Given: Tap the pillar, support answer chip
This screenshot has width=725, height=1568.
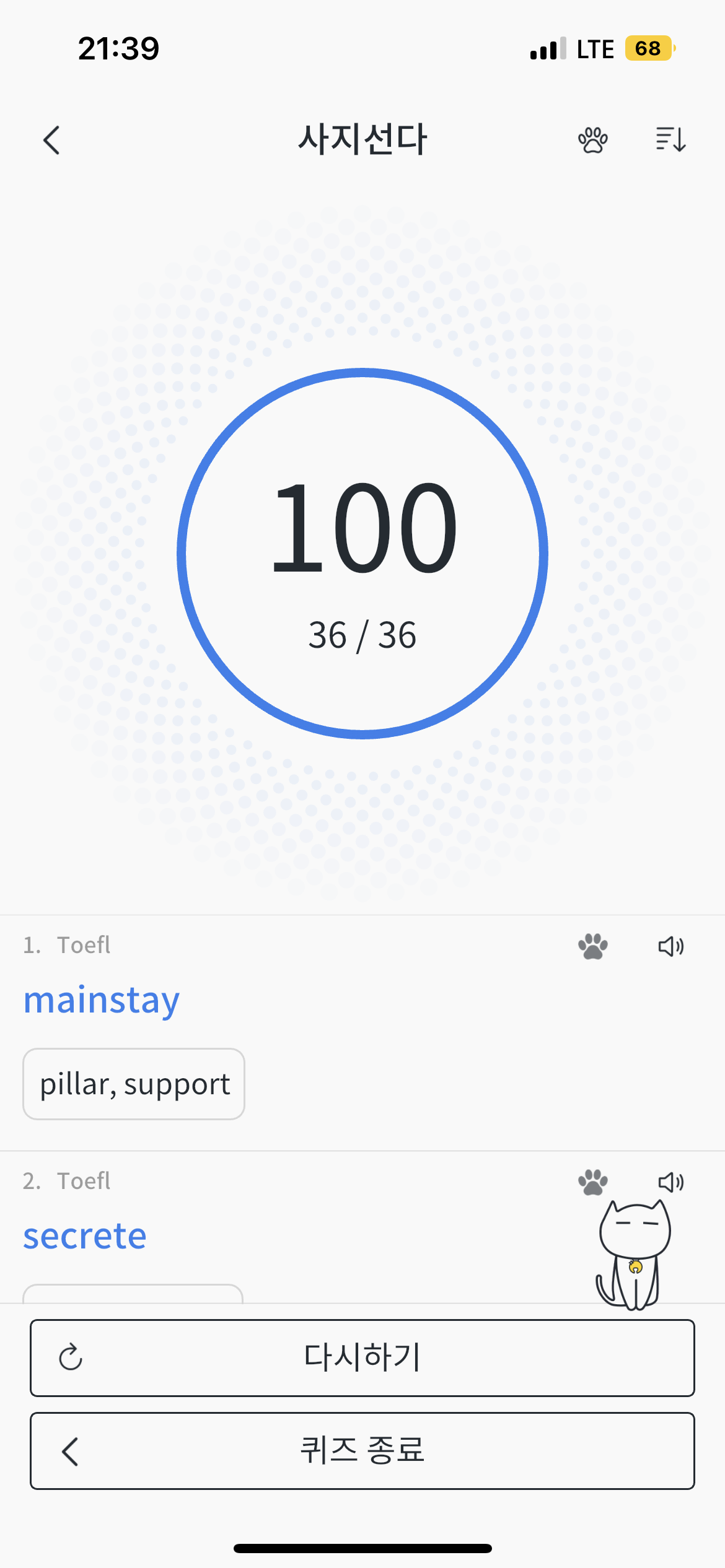Looking at the screenshot, I should (x=134, y=1084).
